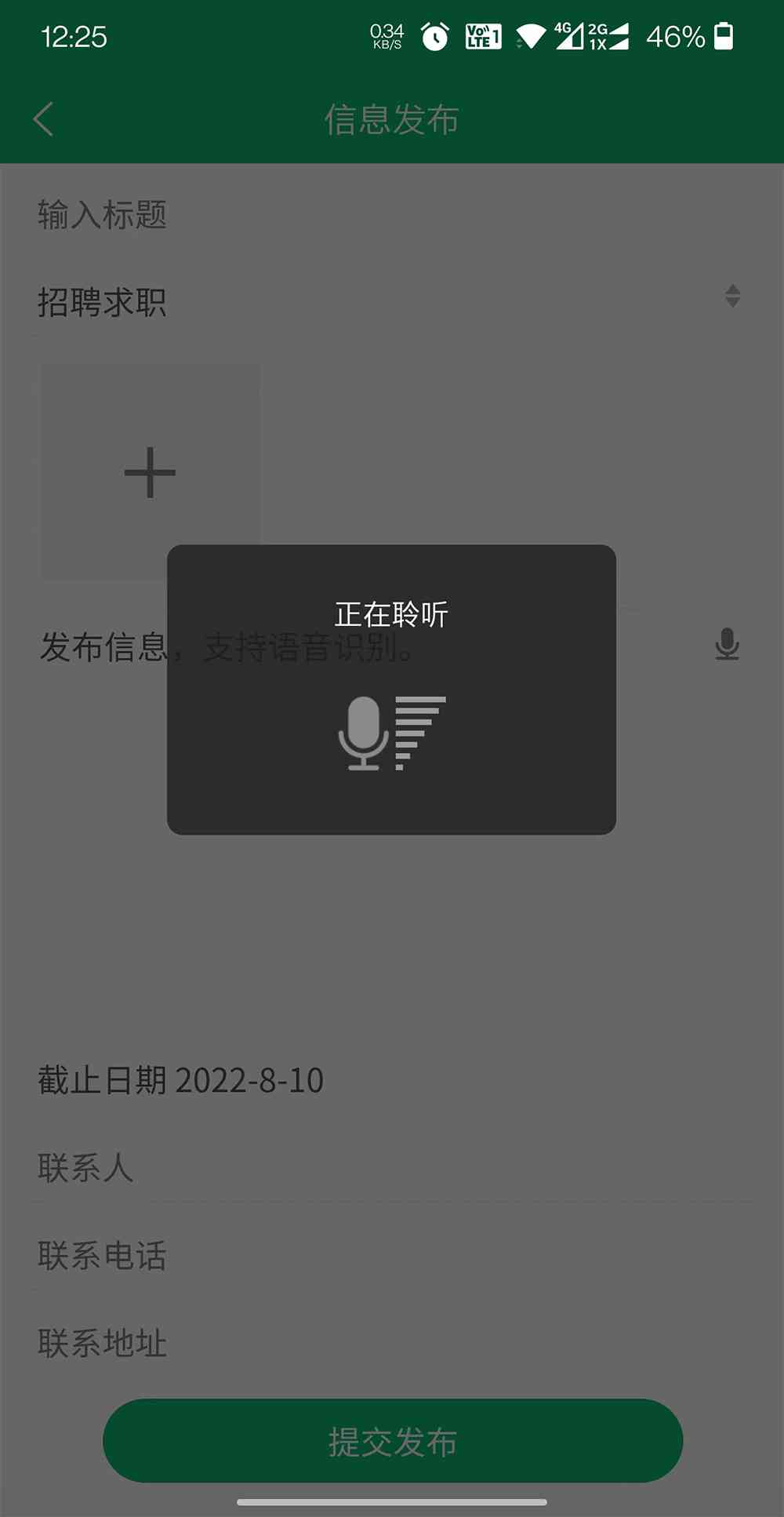Add a photo with the plus tile
Viewport: 784px width, 1517px height.
(x=150, y=472)
